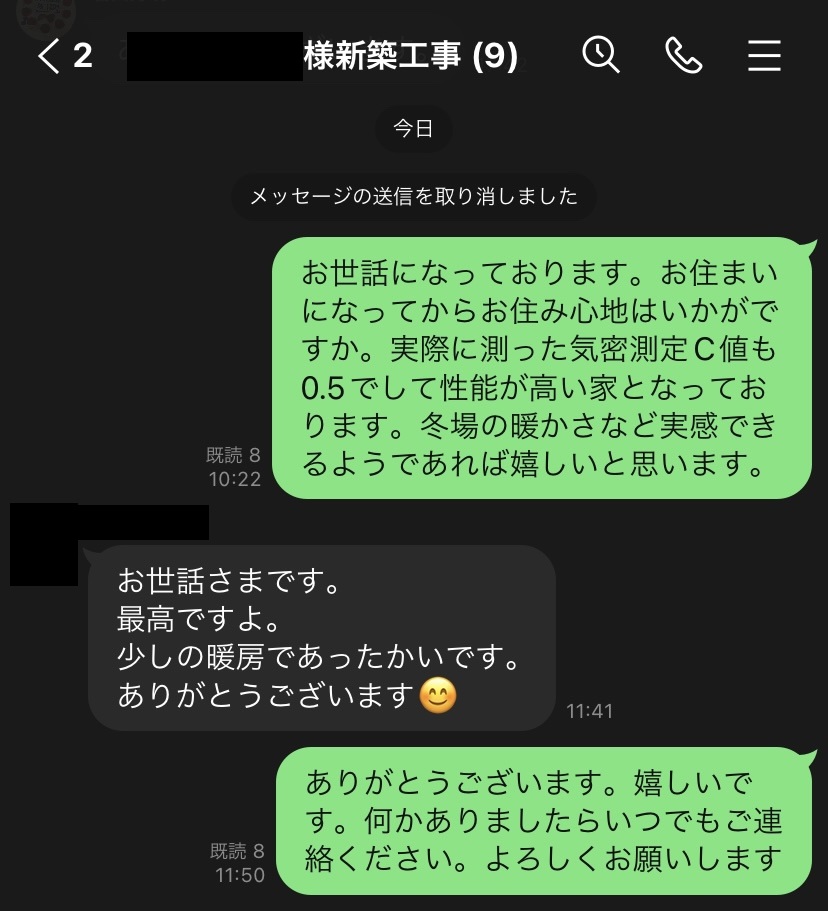Select the 今日 date chip
The image size is (828, 911).
click(413, 128)
